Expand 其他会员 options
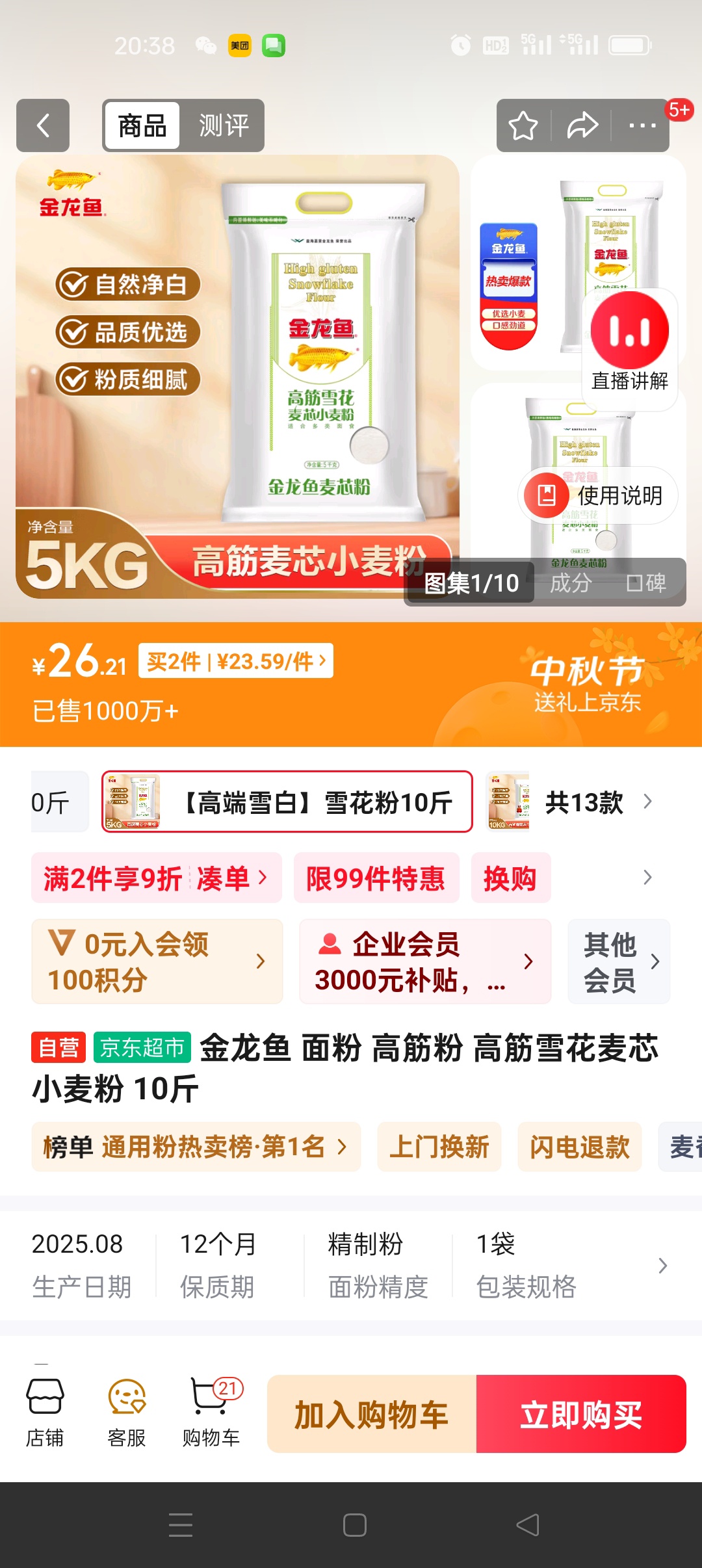The image size is (702, 1568). pyautogui.click(x=618, y=961)
